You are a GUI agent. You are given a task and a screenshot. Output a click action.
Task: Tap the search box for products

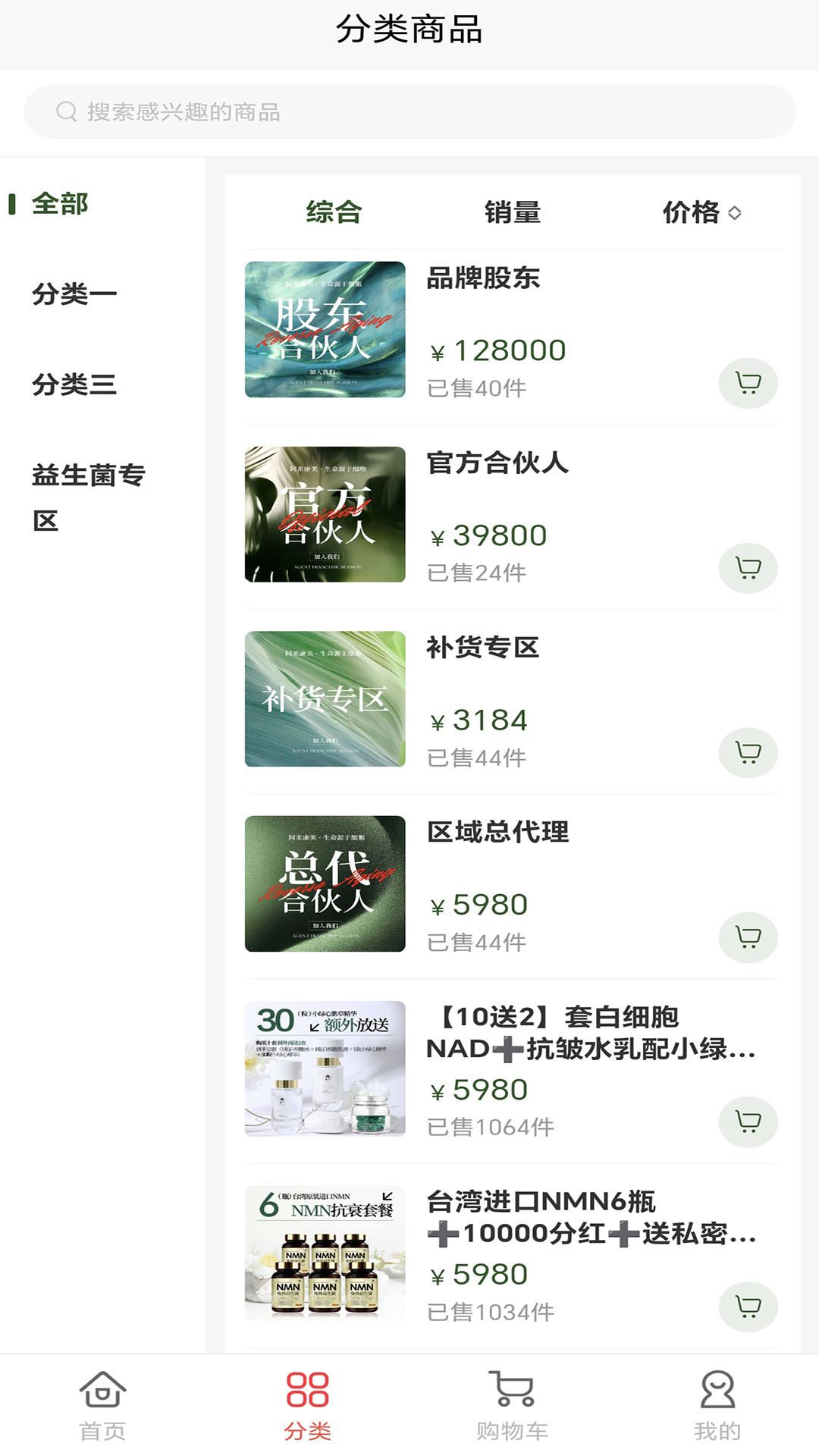[x=409, y=112]
